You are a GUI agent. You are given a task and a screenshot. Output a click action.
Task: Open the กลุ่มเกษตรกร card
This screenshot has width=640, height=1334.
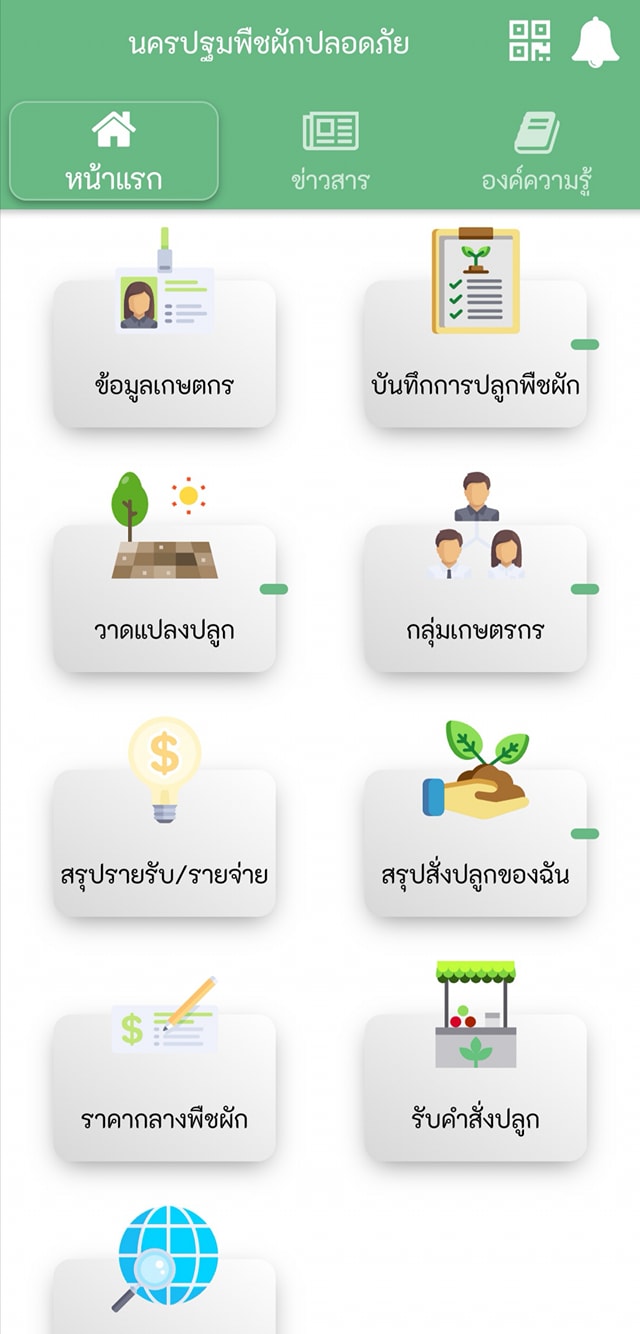[x=475, y=598]
